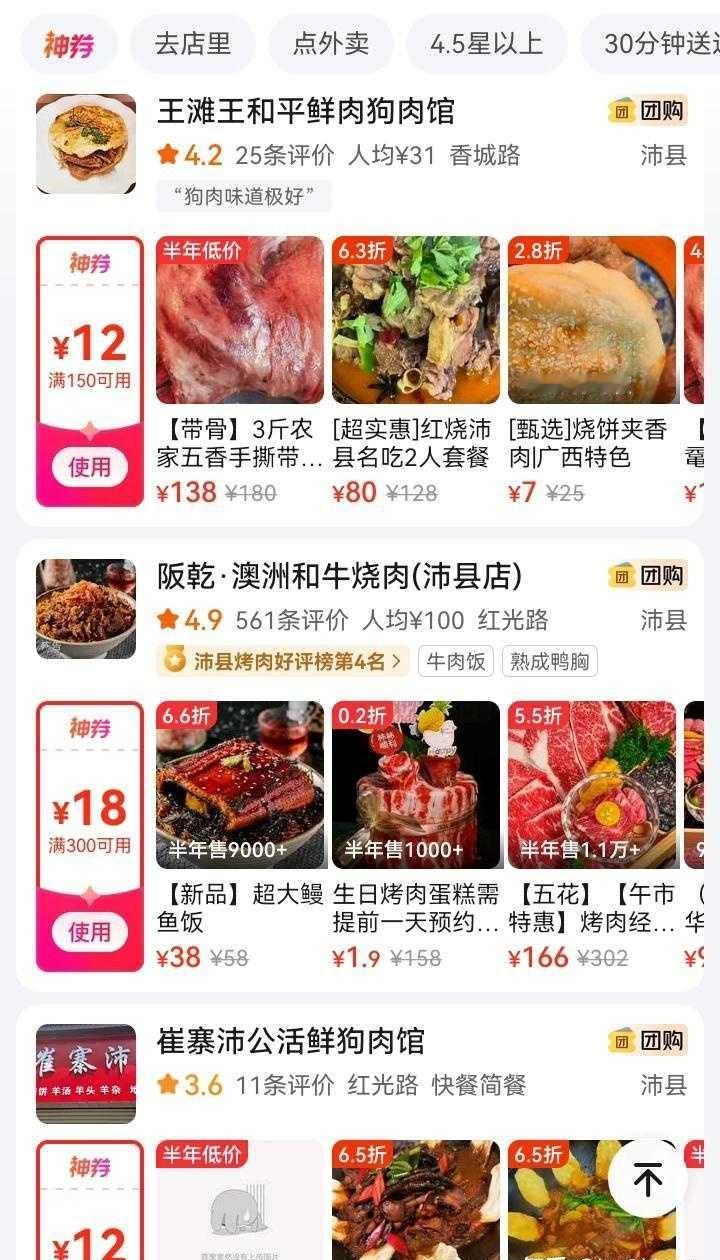View 生日烤肉蛋糕 ¥1.9 deal
Screen dimensions: 720x1260
(415, 835)
